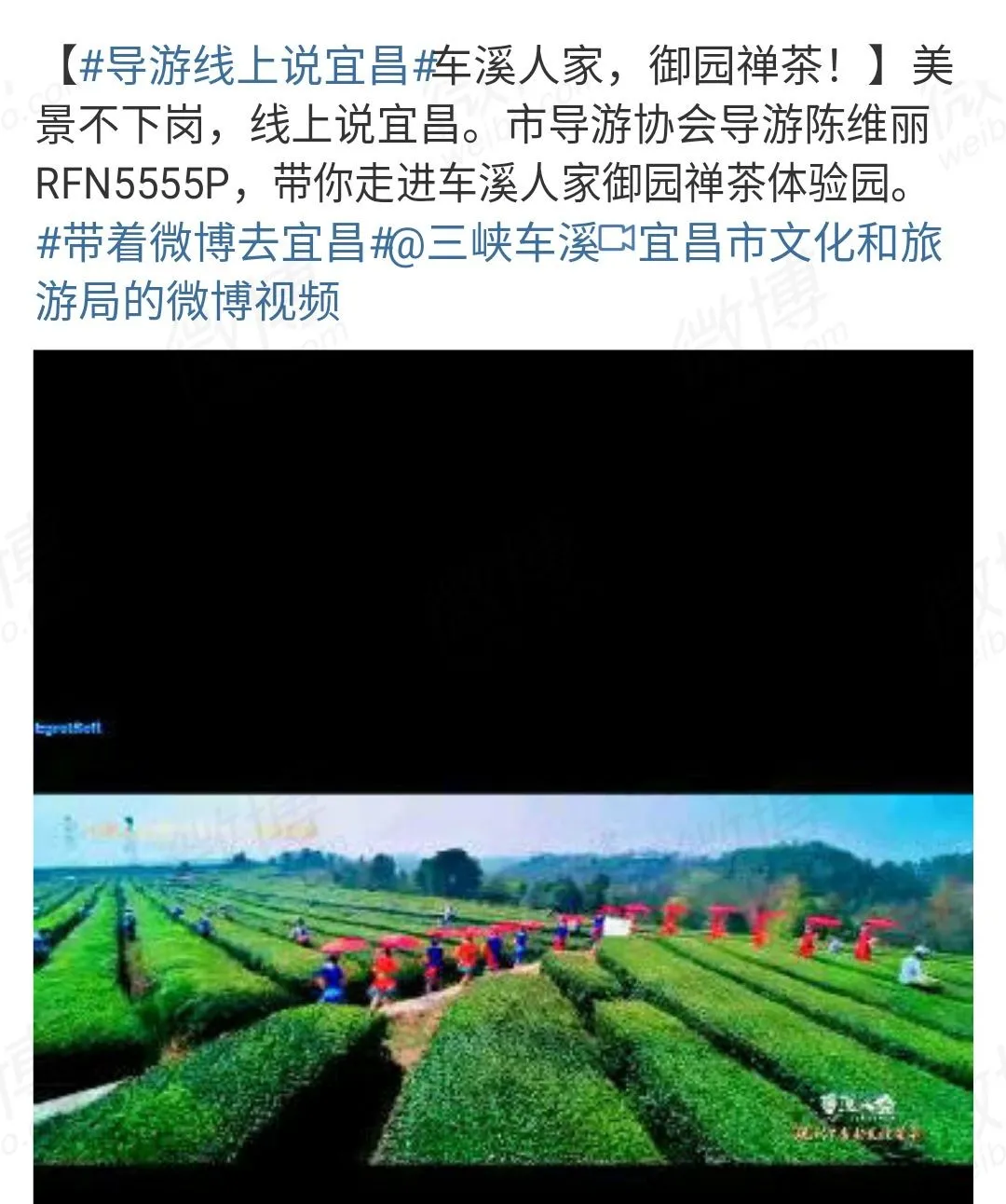This screenshot has height=1204, width=1006.
Task: Open the #带着微博去宜昌# hashtag
Action: pyautogui.click(x=211, y=243)
